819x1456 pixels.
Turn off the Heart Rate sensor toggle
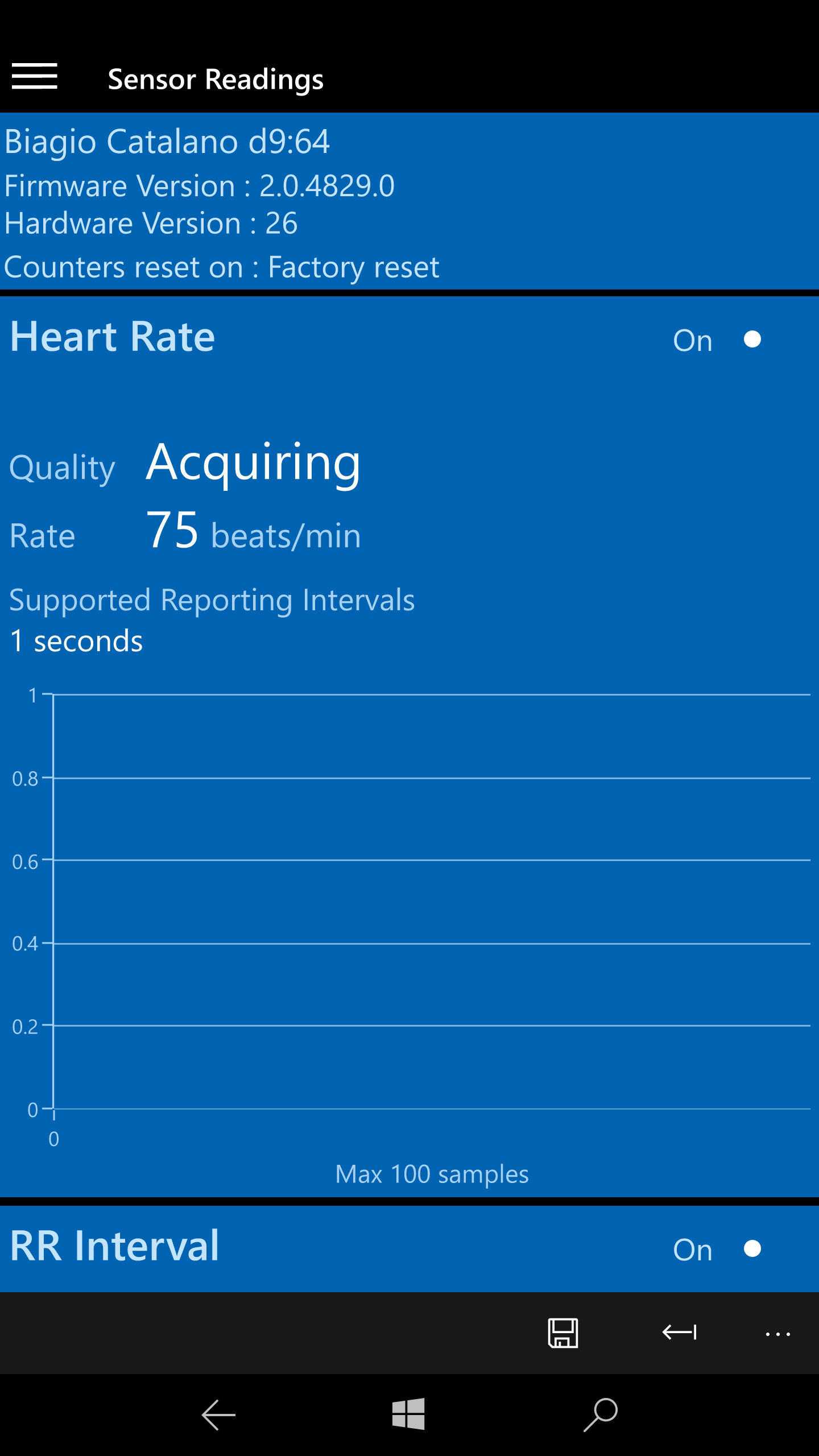coord(745,340)
